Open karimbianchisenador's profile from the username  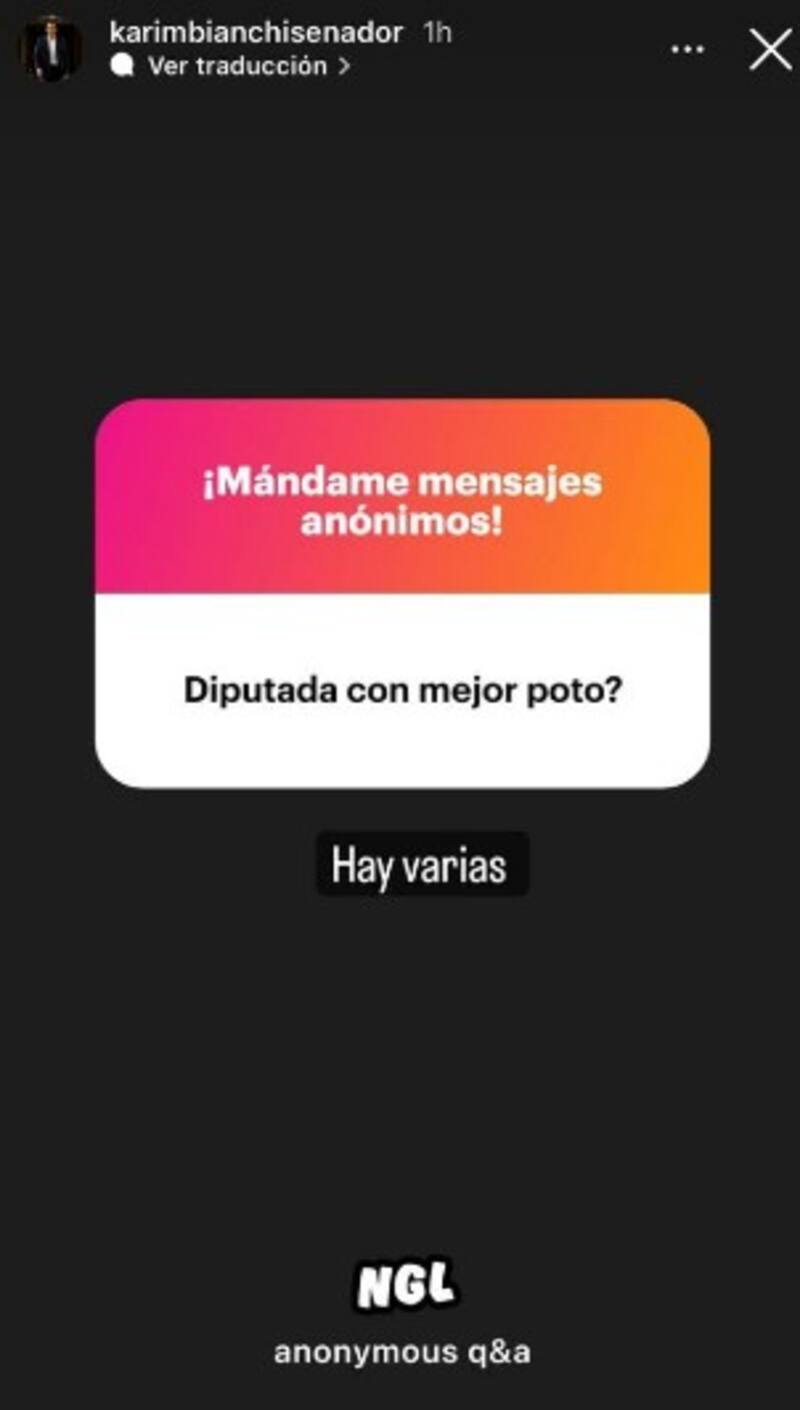(x=256, y=32)
